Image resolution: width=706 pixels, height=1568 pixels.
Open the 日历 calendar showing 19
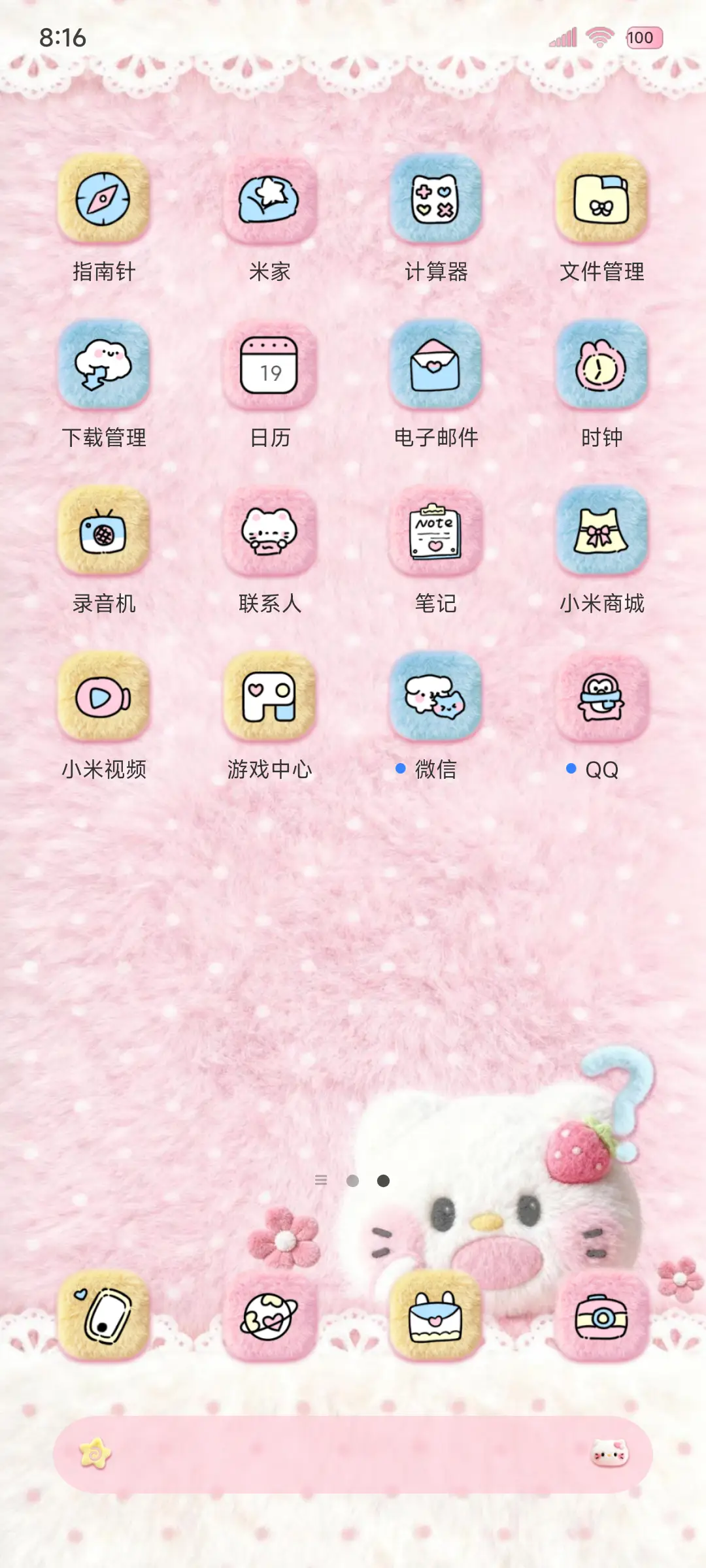pos(271,366)
